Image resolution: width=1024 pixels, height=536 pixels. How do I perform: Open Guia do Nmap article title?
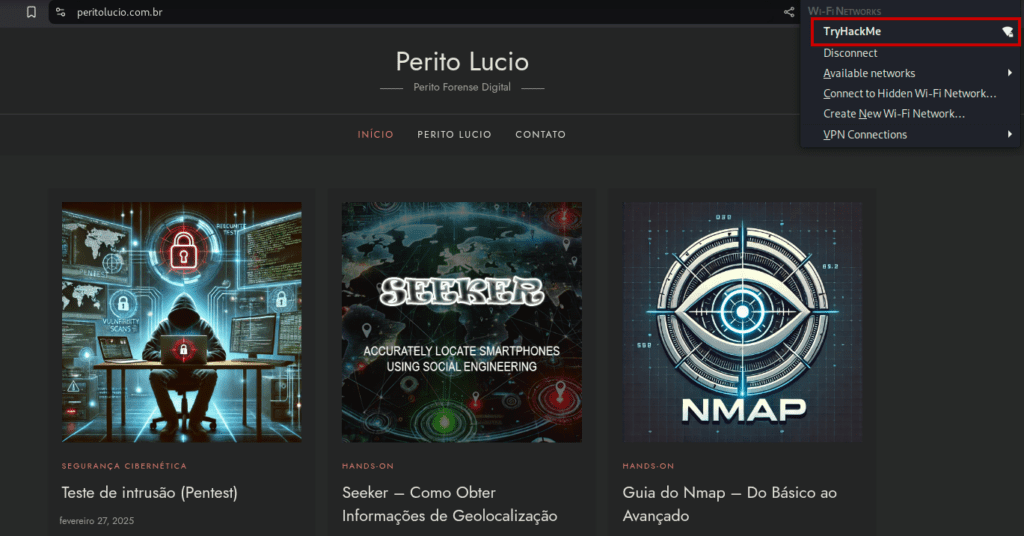click(x=729, y=504)
